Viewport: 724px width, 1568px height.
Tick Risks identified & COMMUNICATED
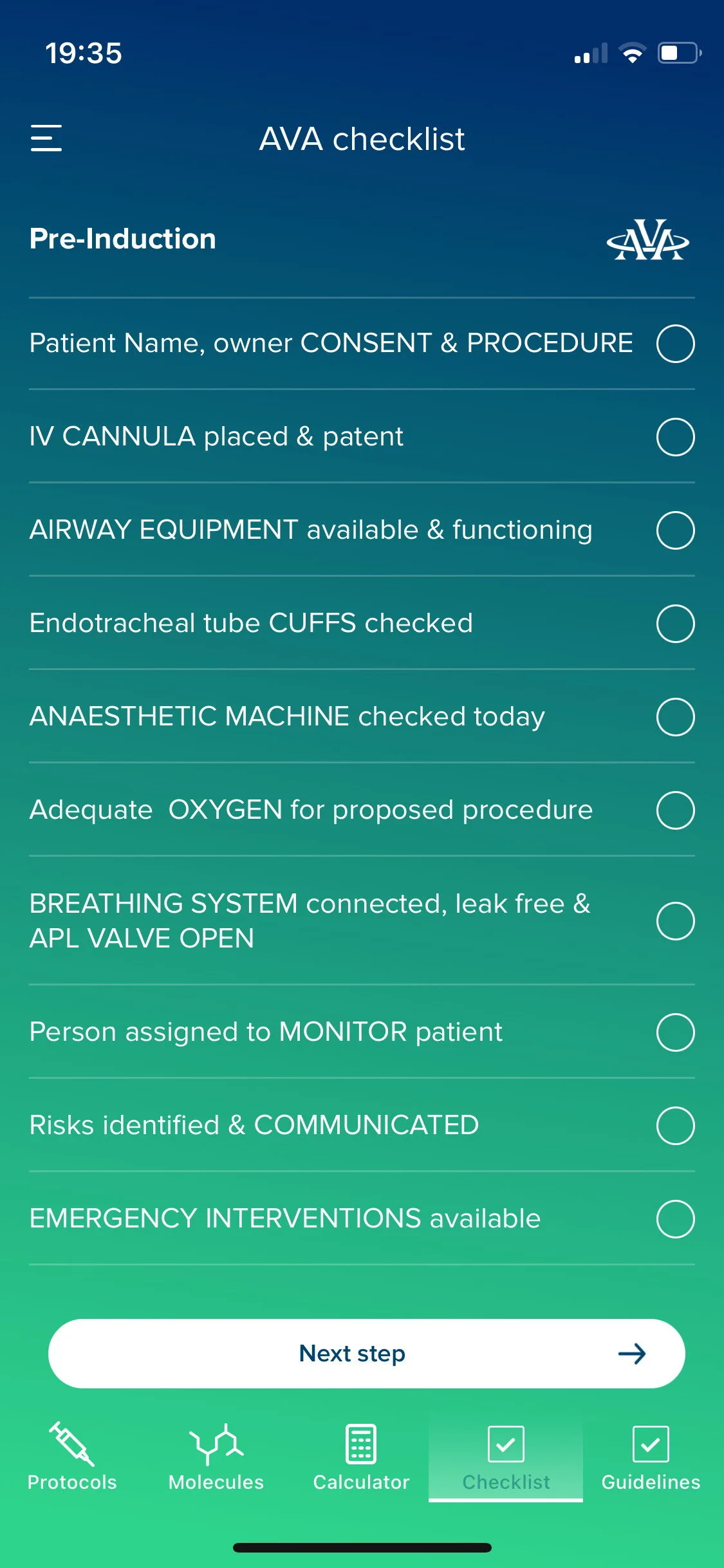pos(675,1126)
